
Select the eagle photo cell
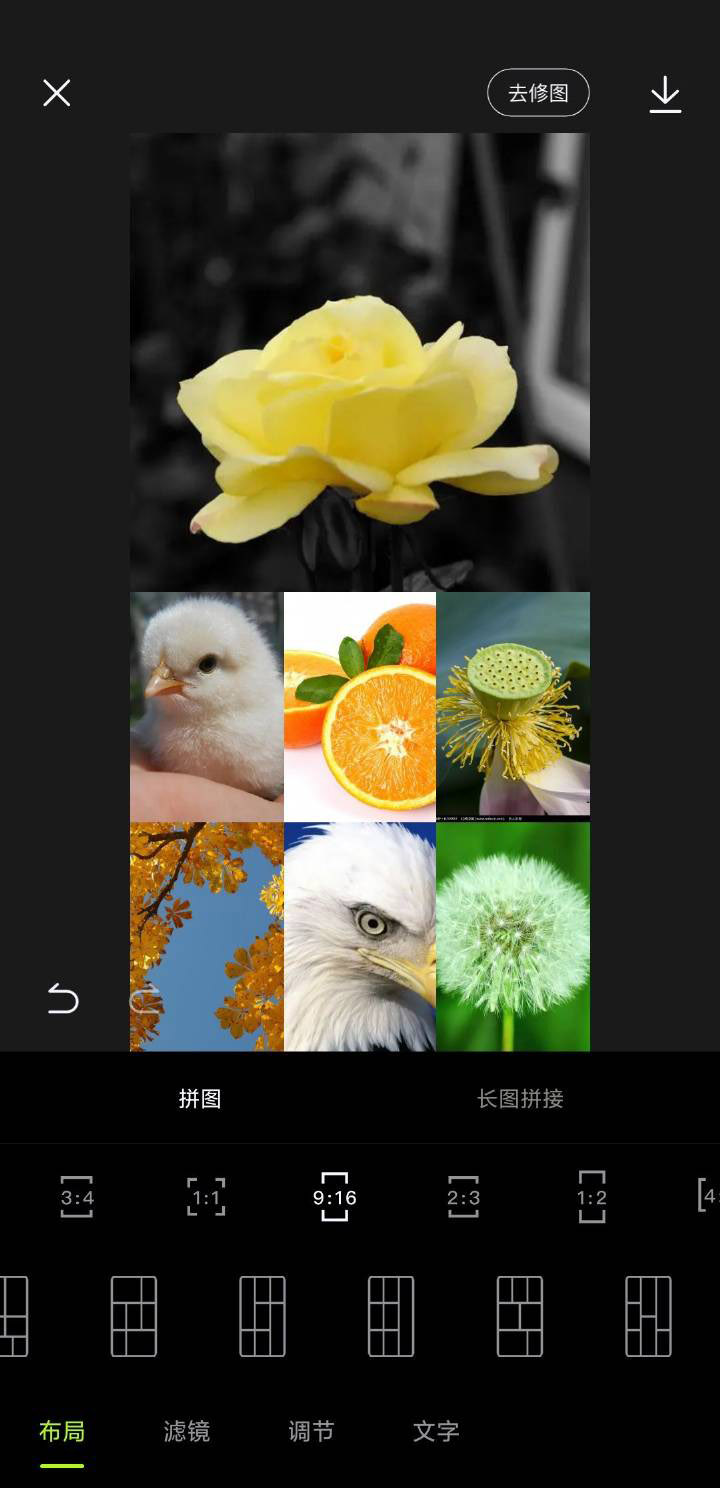pos(360,935)
